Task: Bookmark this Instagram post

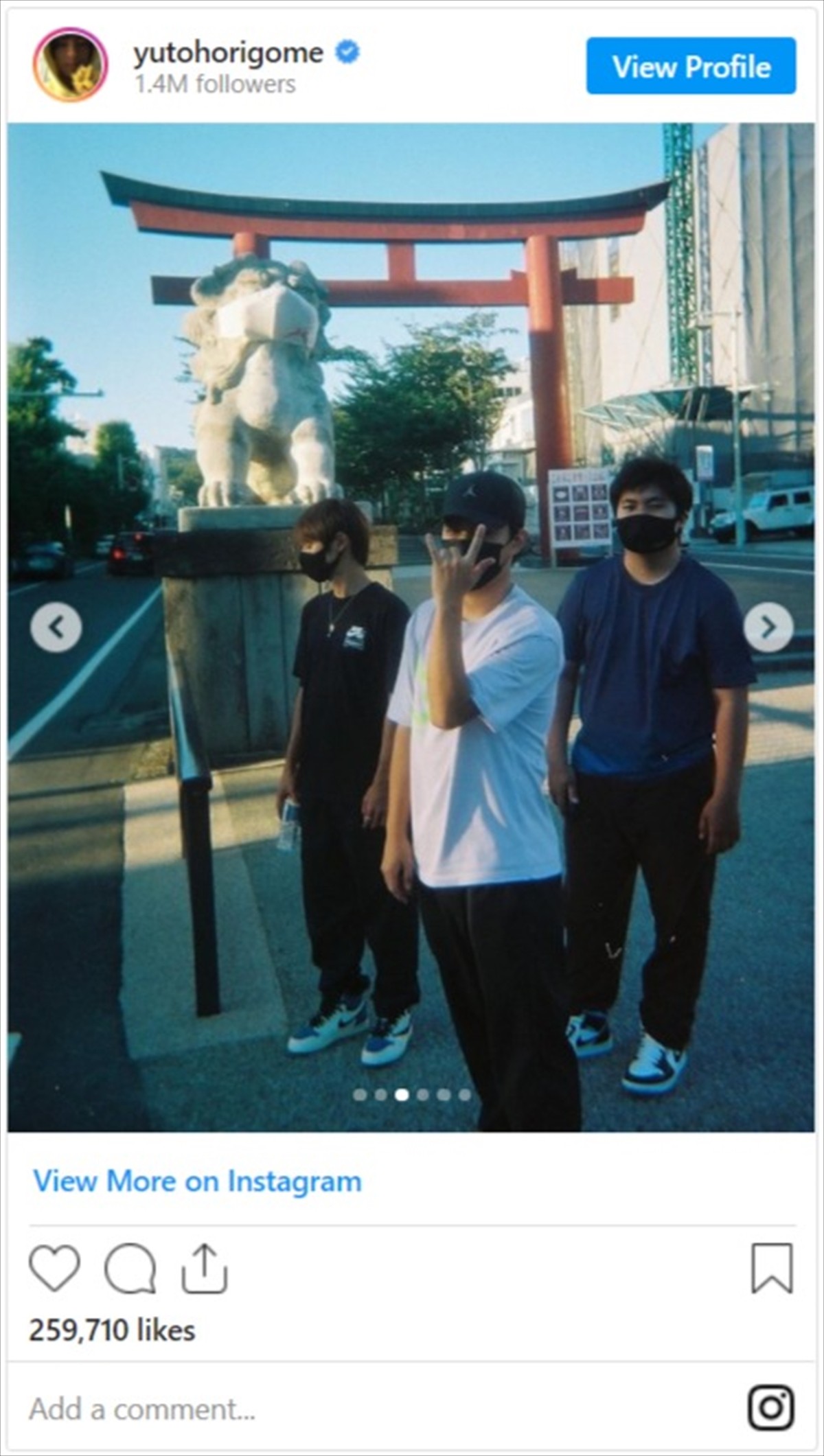Action: click(x=772, y=1268)
